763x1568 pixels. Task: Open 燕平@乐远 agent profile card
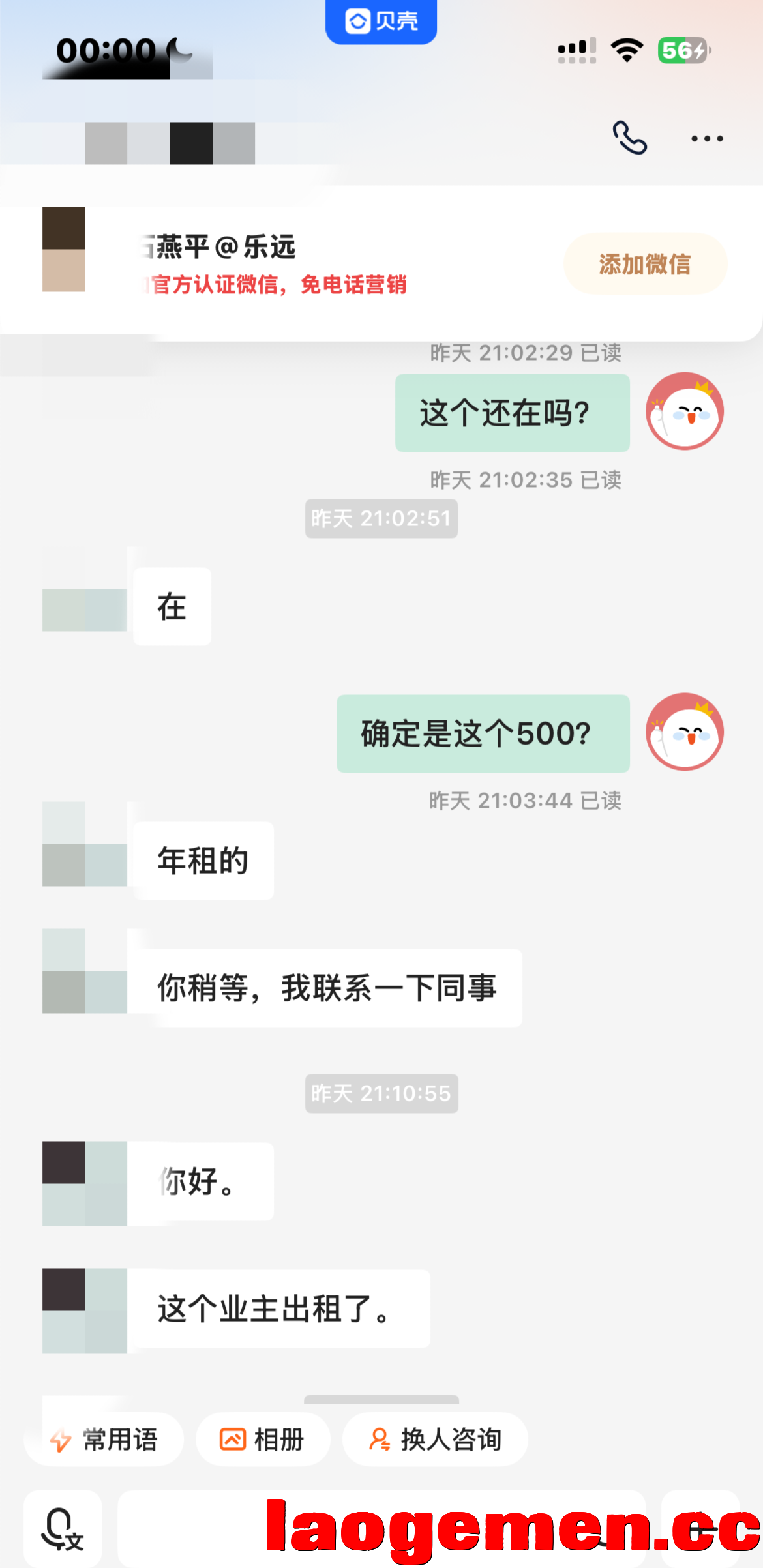[x=381, y=264]
